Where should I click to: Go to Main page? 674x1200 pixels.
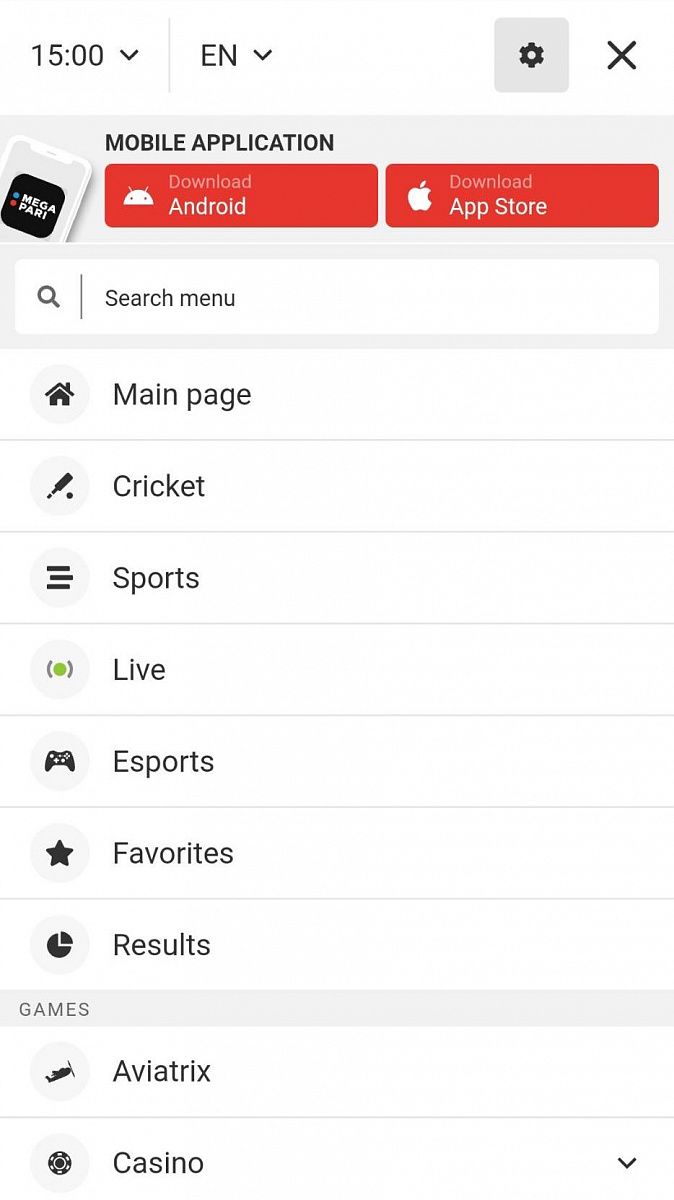click(182, 395)
